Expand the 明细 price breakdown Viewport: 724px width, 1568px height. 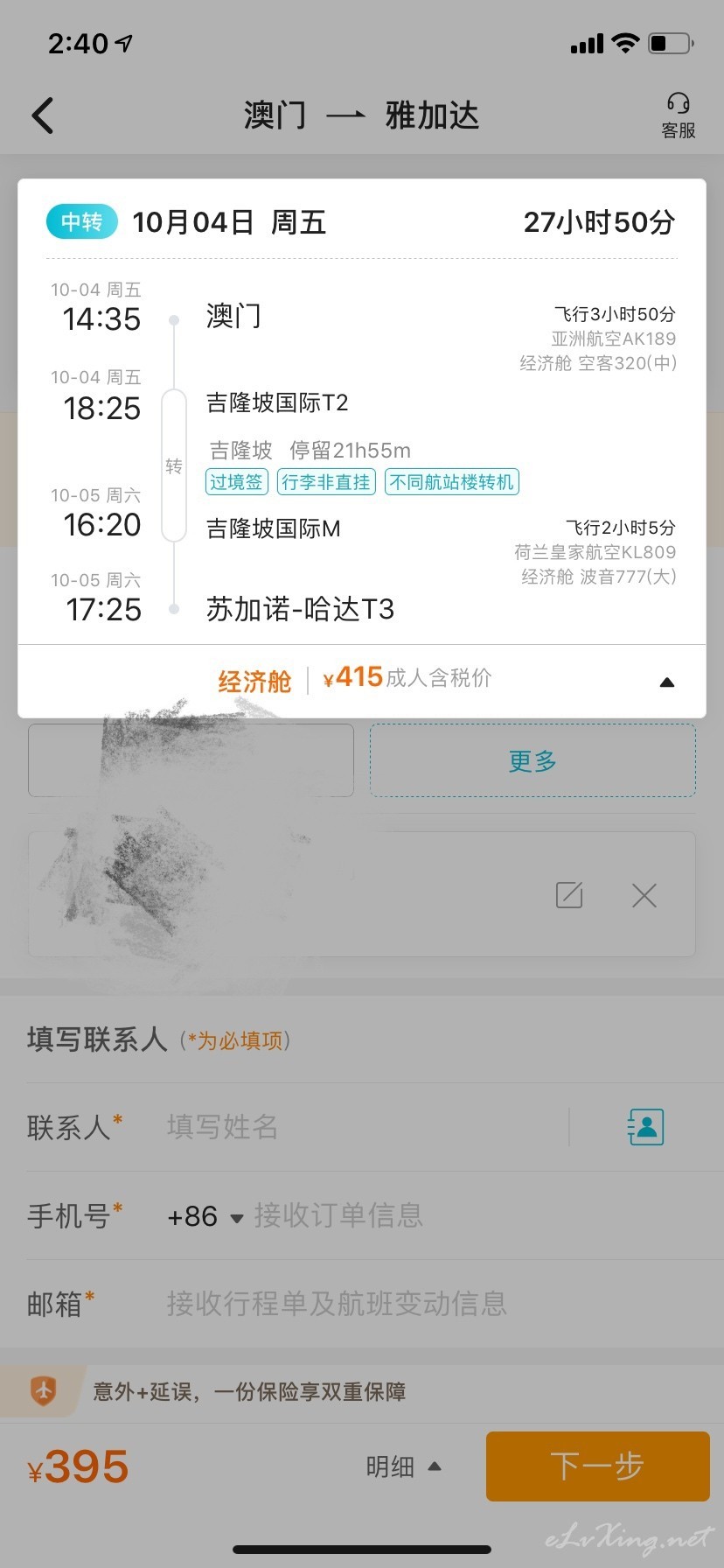click(x=403, y=1466)
